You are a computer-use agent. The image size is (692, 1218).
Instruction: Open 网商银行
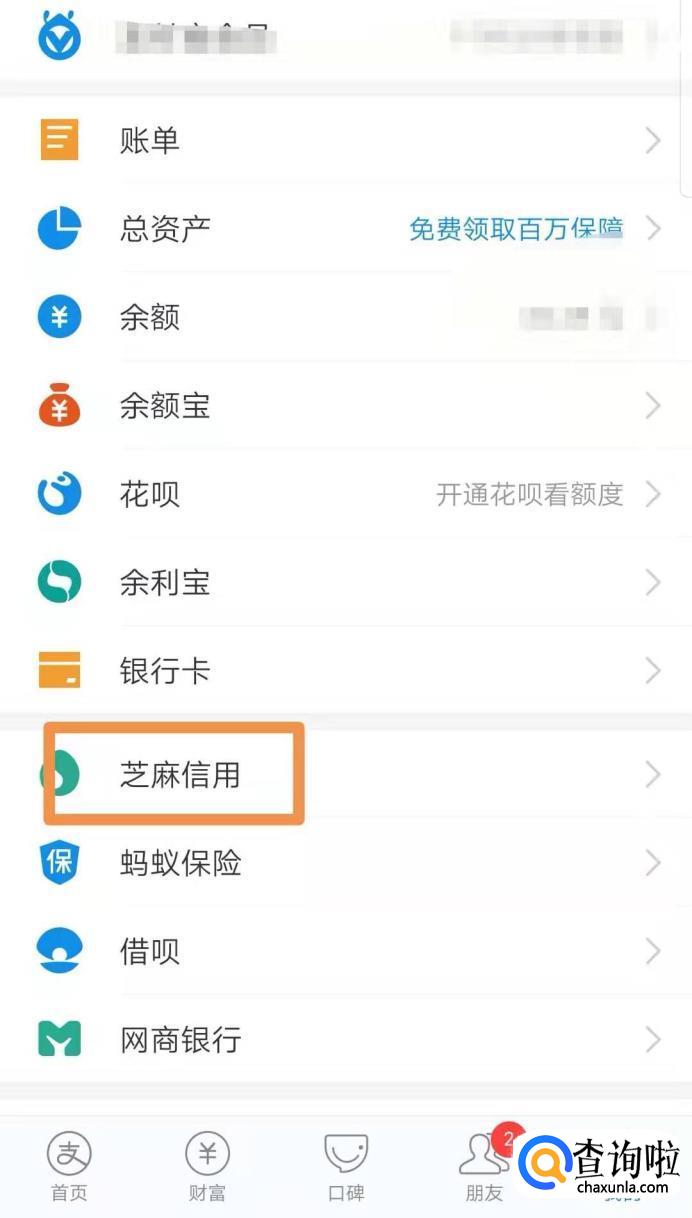pos(180,1039)
